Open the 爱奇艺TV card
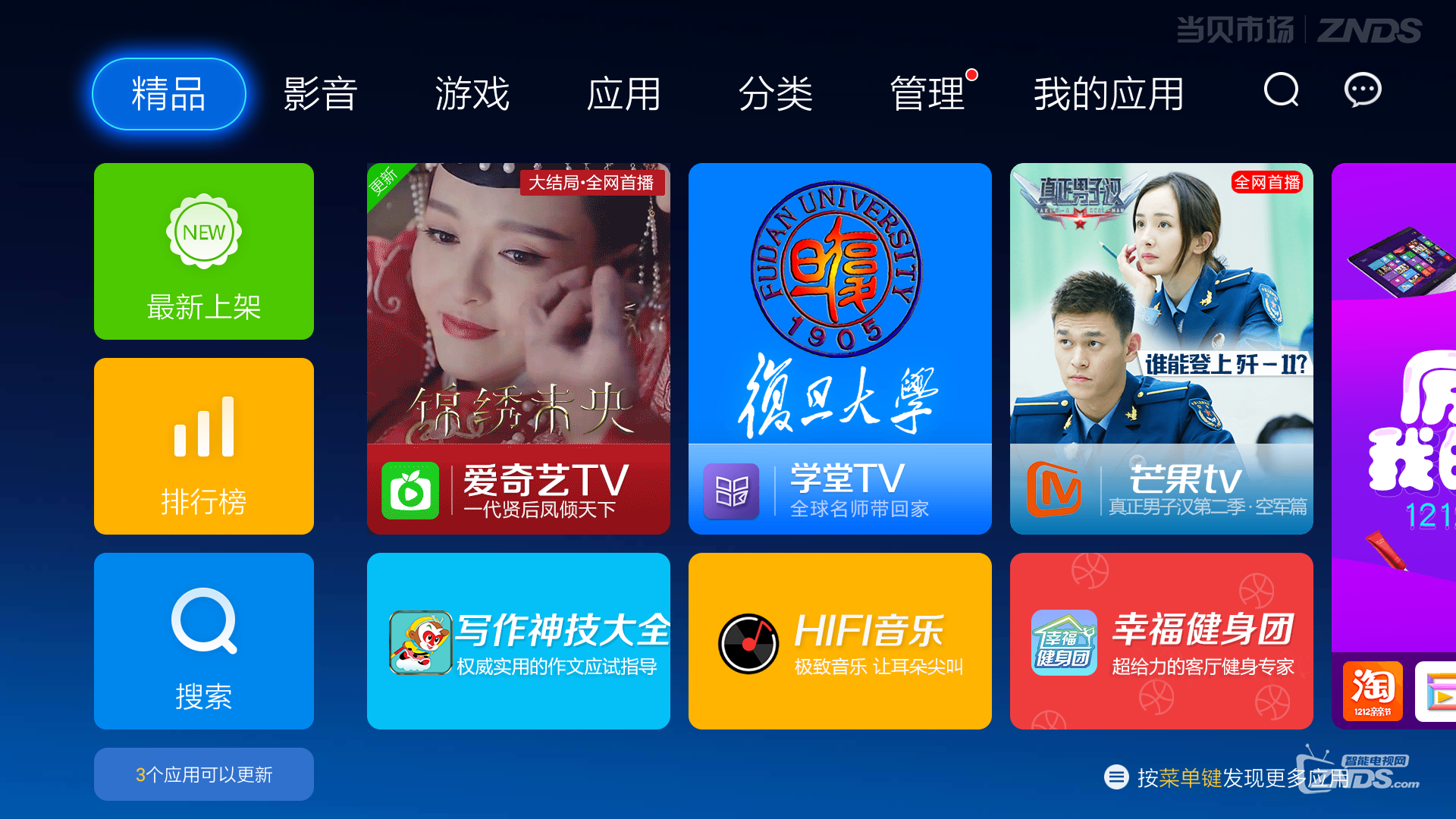Screen dimensions: 1456x819 tap(519, 349)
